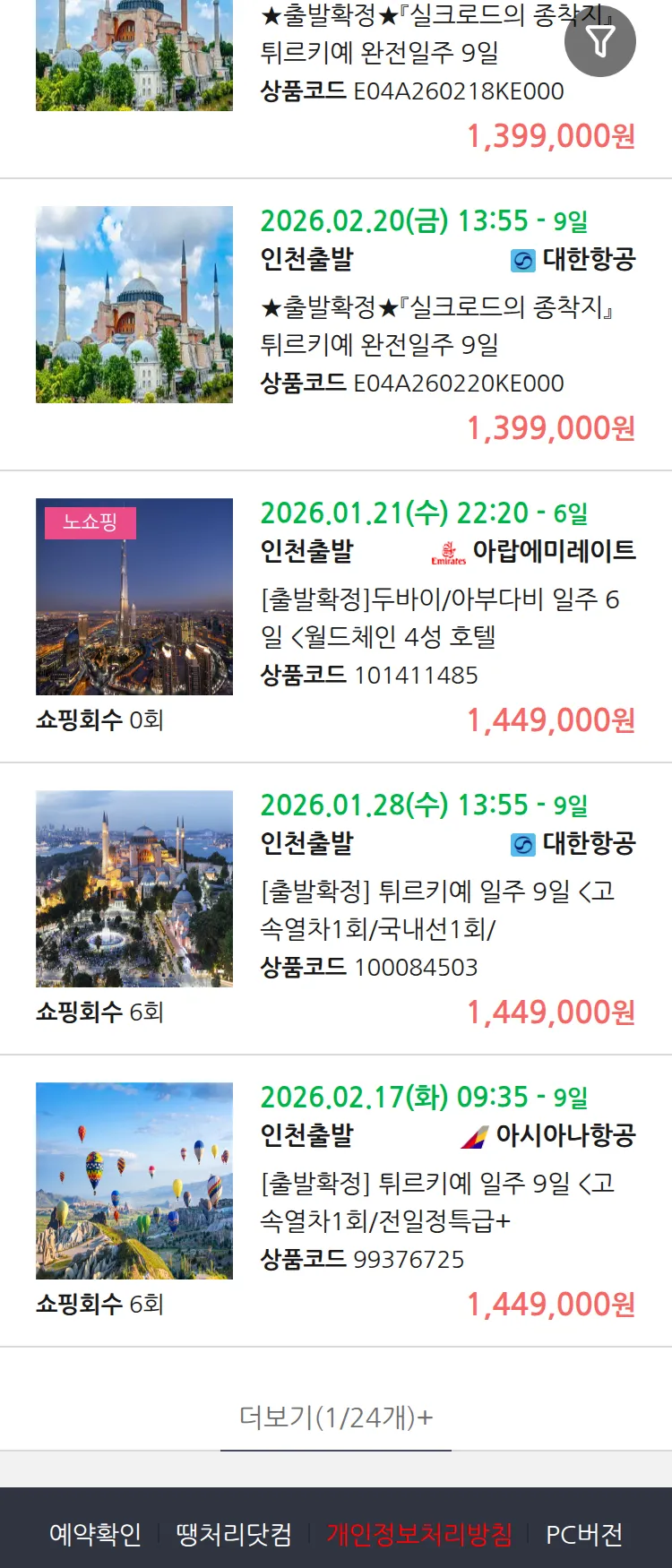
Task: Switch to PC버전 site
Action: click(584, 1534)
